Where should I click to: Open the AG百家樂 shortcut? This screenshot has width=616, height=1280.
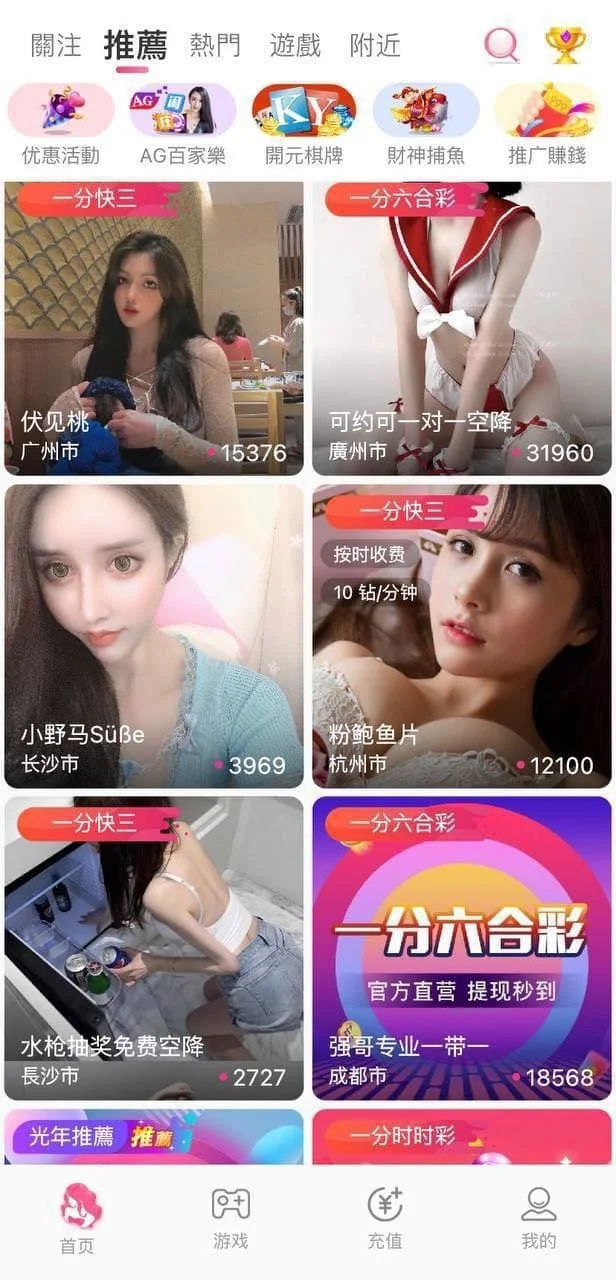tap(183, 124)
